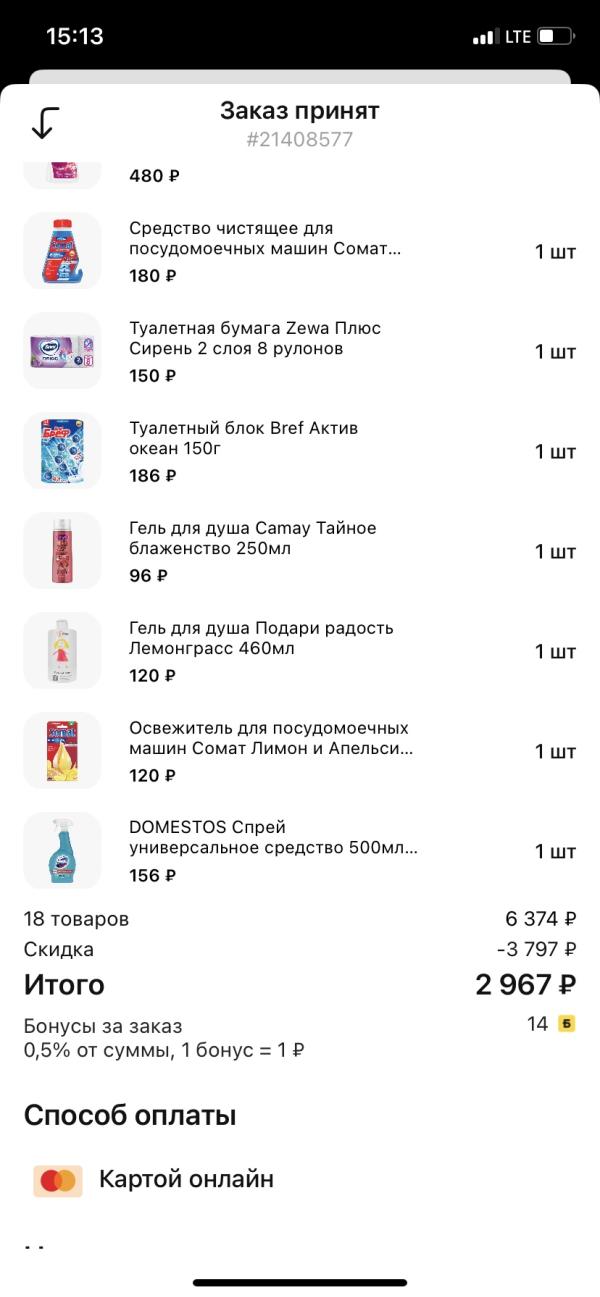View DOMESTOS Спрей универсальное средство item

(x=273, y=850)
